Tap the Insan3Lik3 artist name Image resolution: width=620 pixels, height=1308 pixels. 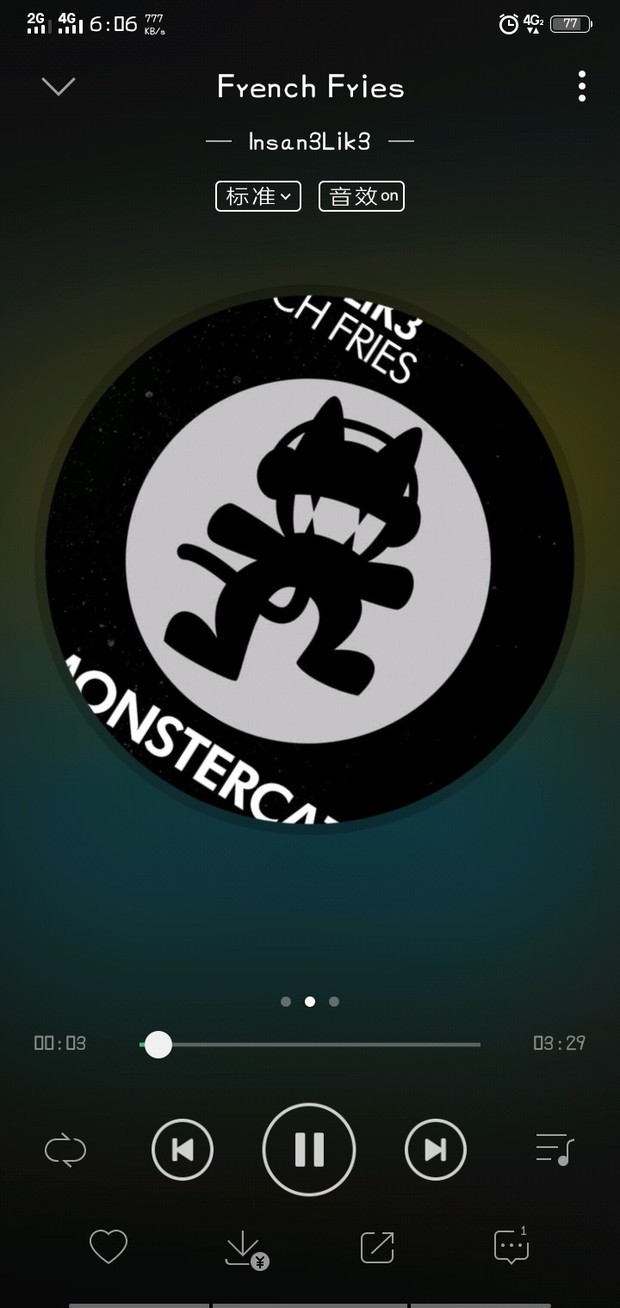coord(309,141)
